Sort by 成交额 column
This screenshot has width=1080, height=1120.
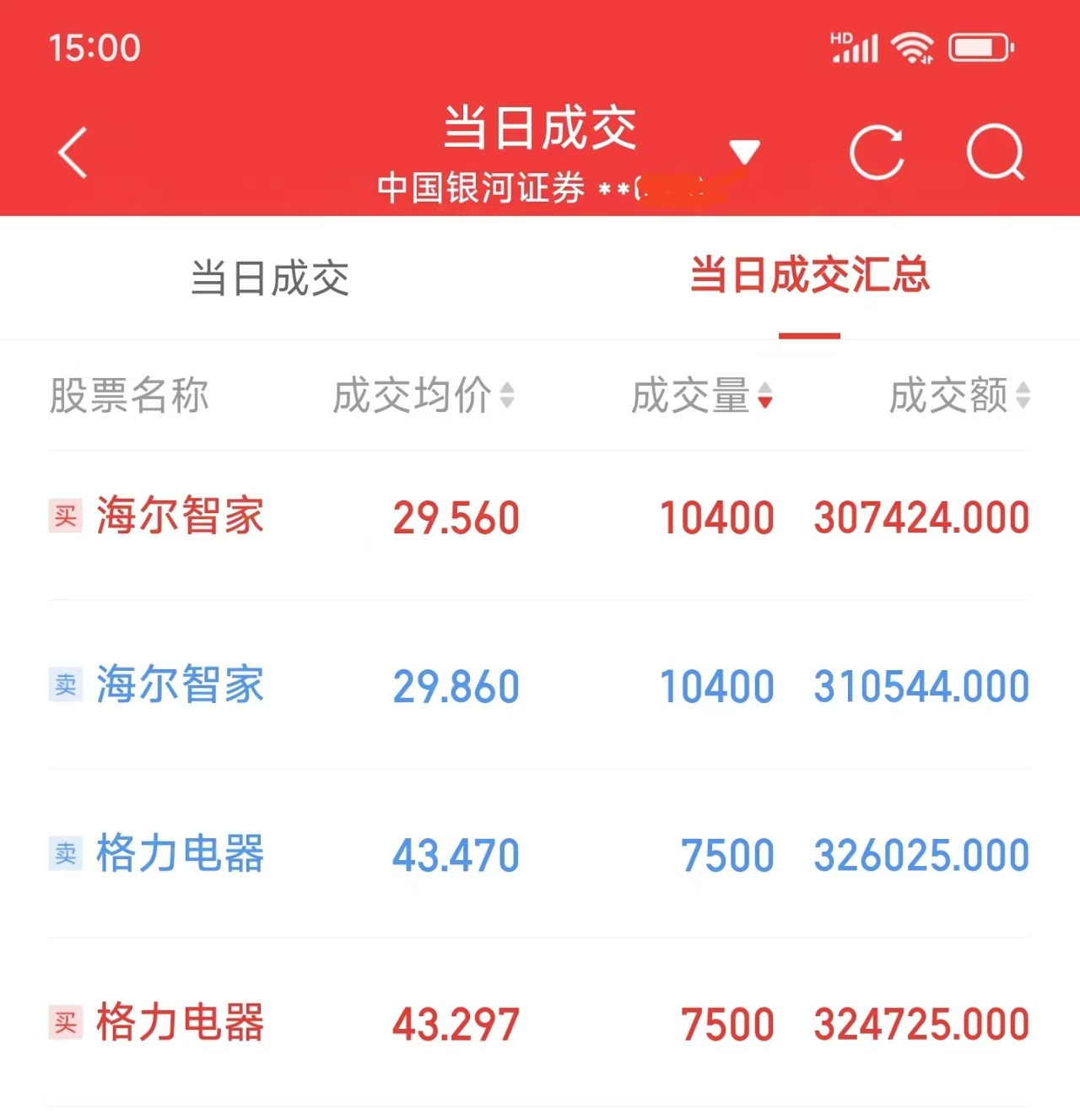click(x=959, y=395)
